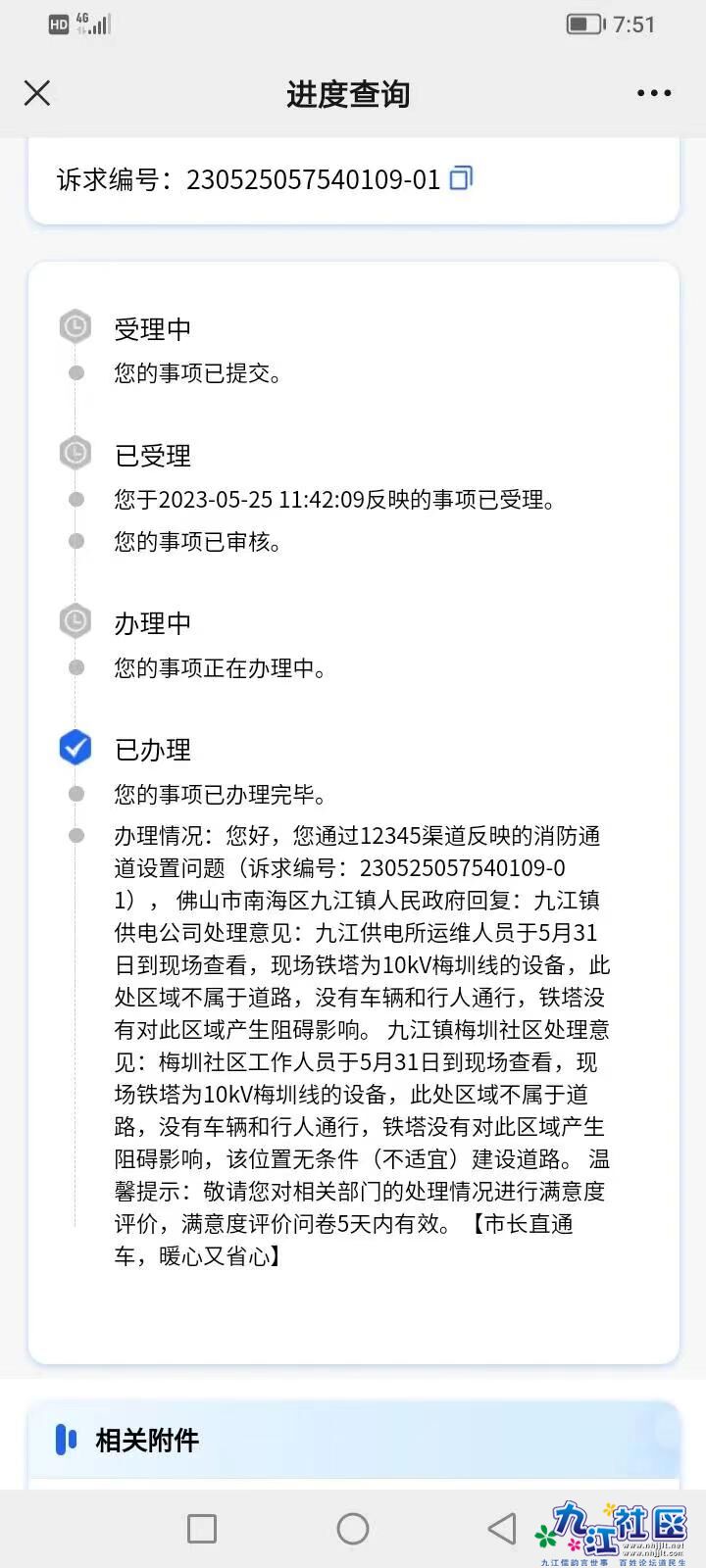The image size is (706, 1568).
Task: Tap the signal strength indicator in the status bar
Action: coord(98,24)
